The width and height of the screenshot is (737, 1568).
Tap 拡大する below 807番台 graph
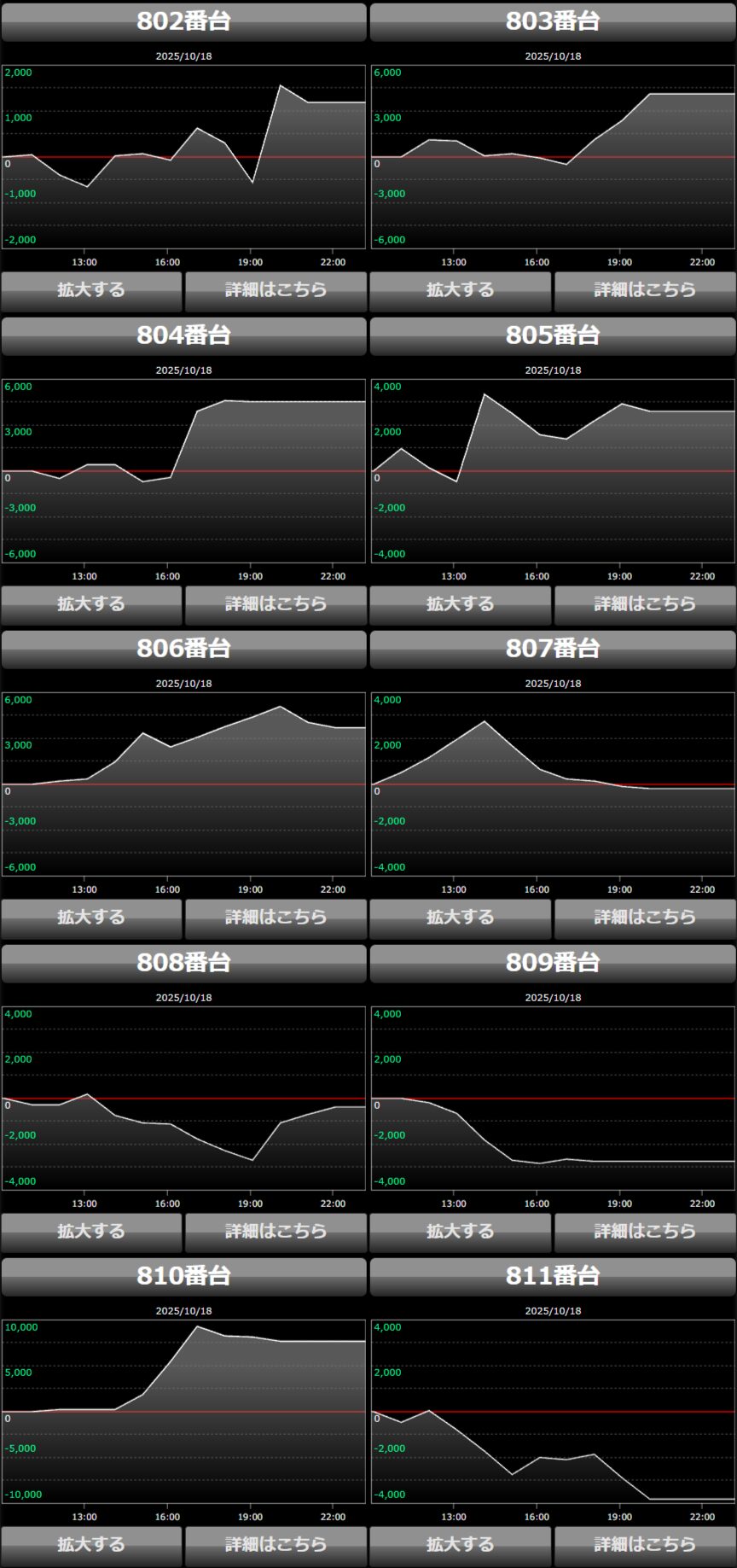(x=461, y=918)
